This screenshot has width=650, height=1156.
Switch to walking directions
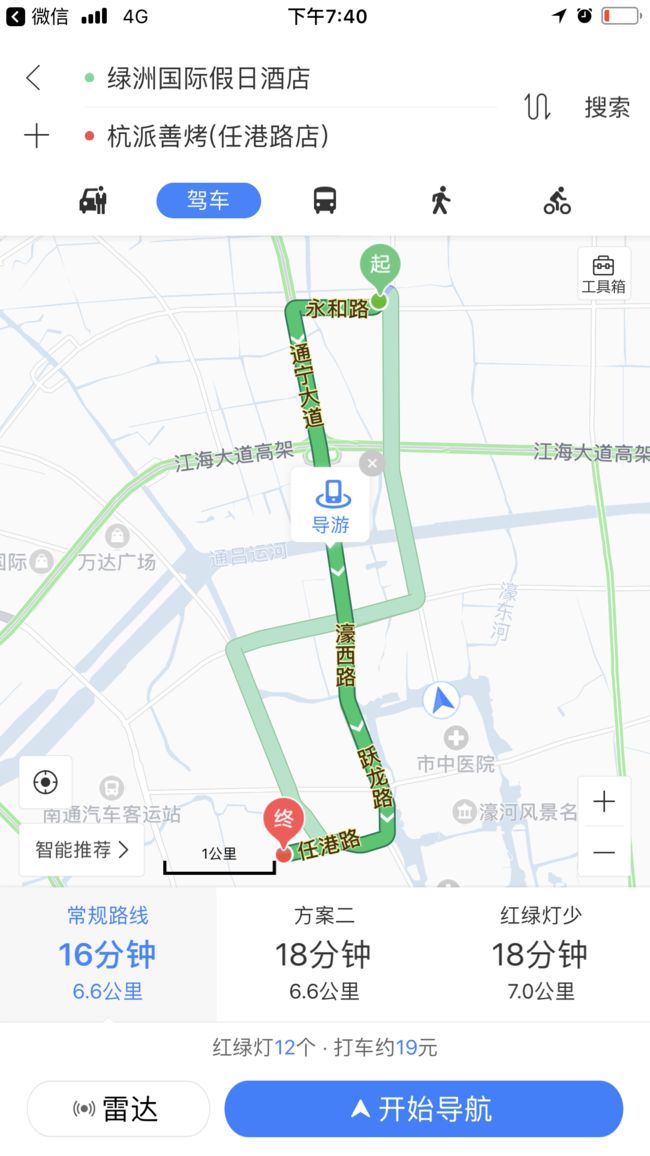(441, 200)
